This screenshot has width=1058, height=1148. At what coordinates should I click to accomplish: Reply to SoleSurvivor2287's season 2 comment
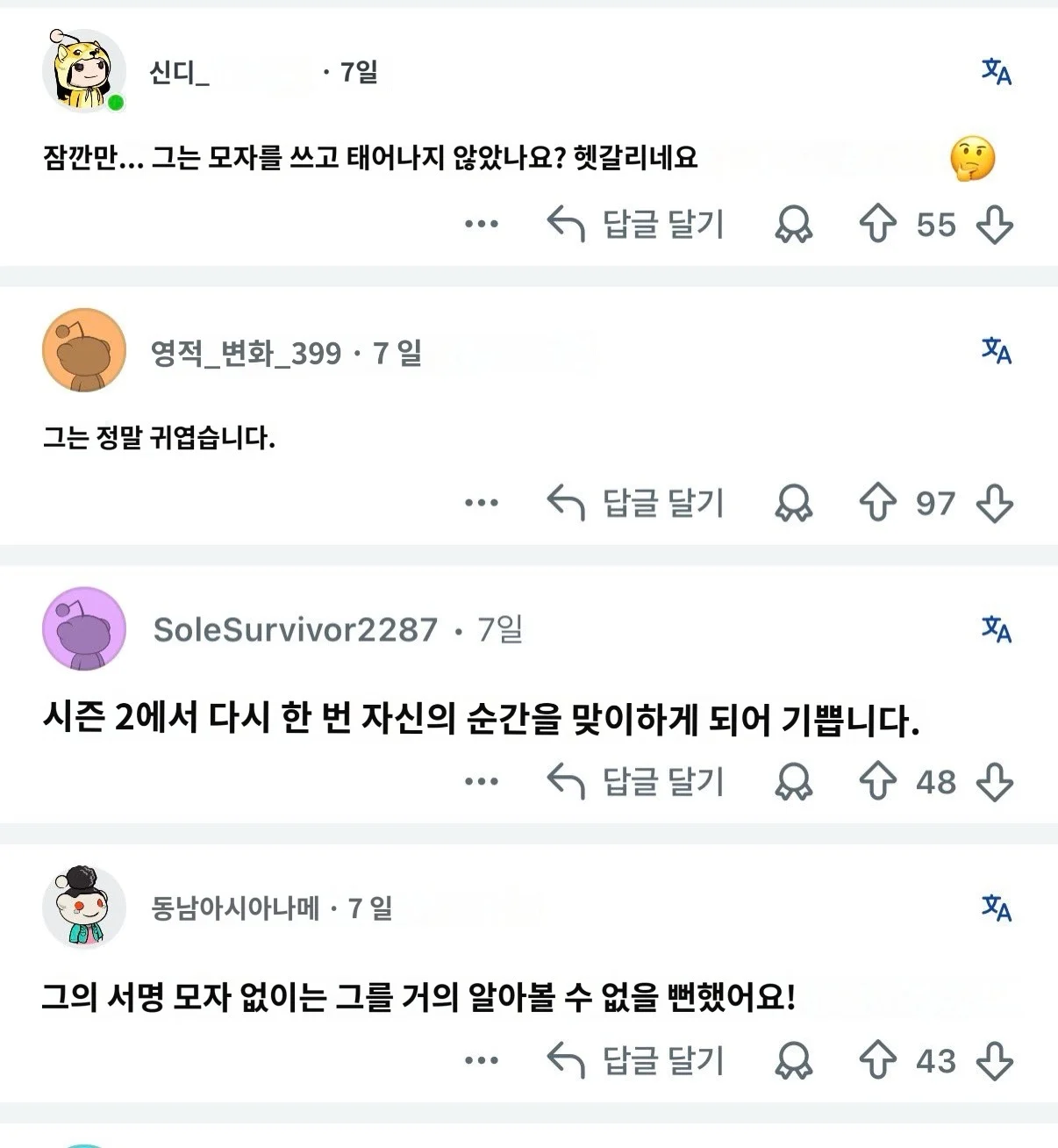click(636, 782)
